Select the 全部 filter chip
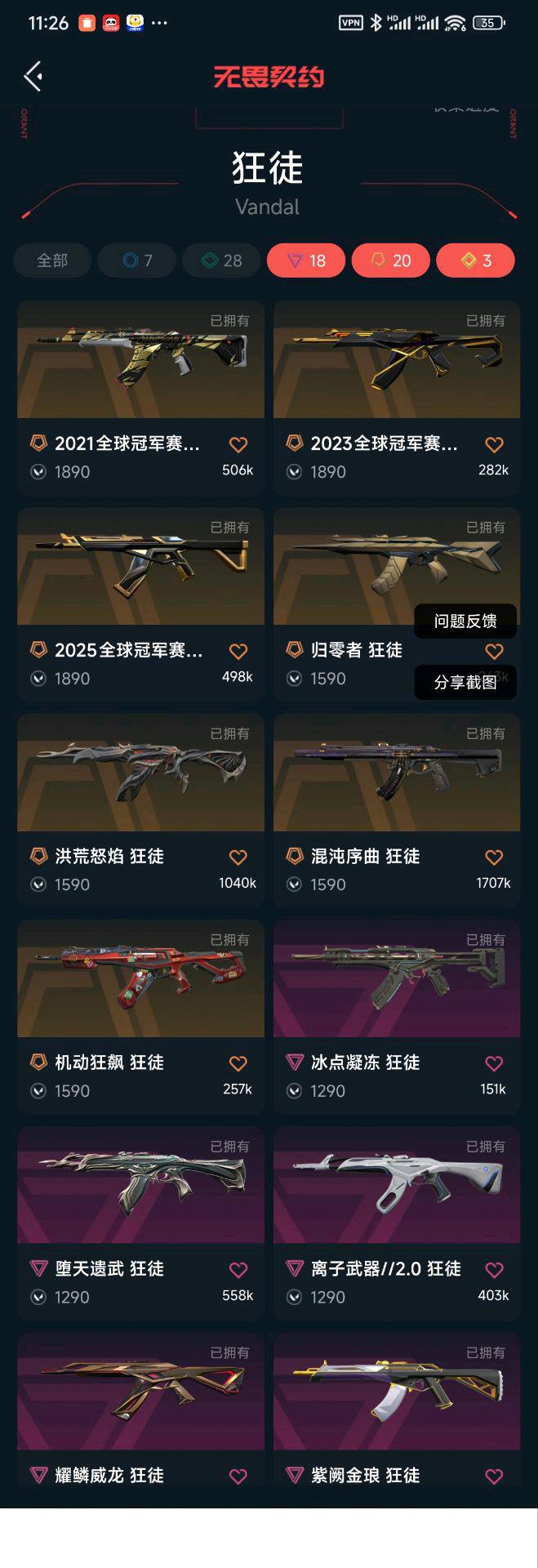This screenshot has width=538, height=1568. pos(52,261)
